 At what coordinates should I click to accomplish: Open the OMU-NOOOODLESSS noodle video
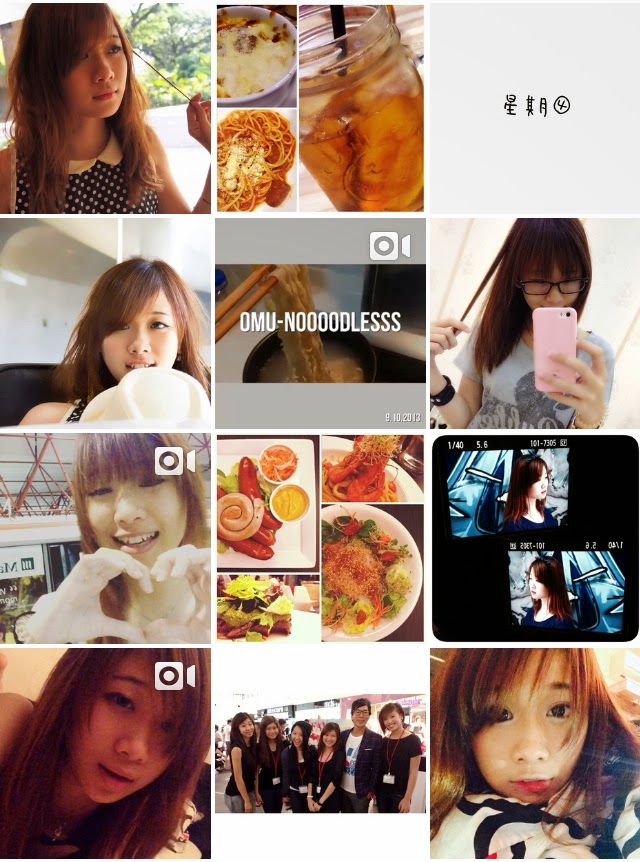[320, 323]
